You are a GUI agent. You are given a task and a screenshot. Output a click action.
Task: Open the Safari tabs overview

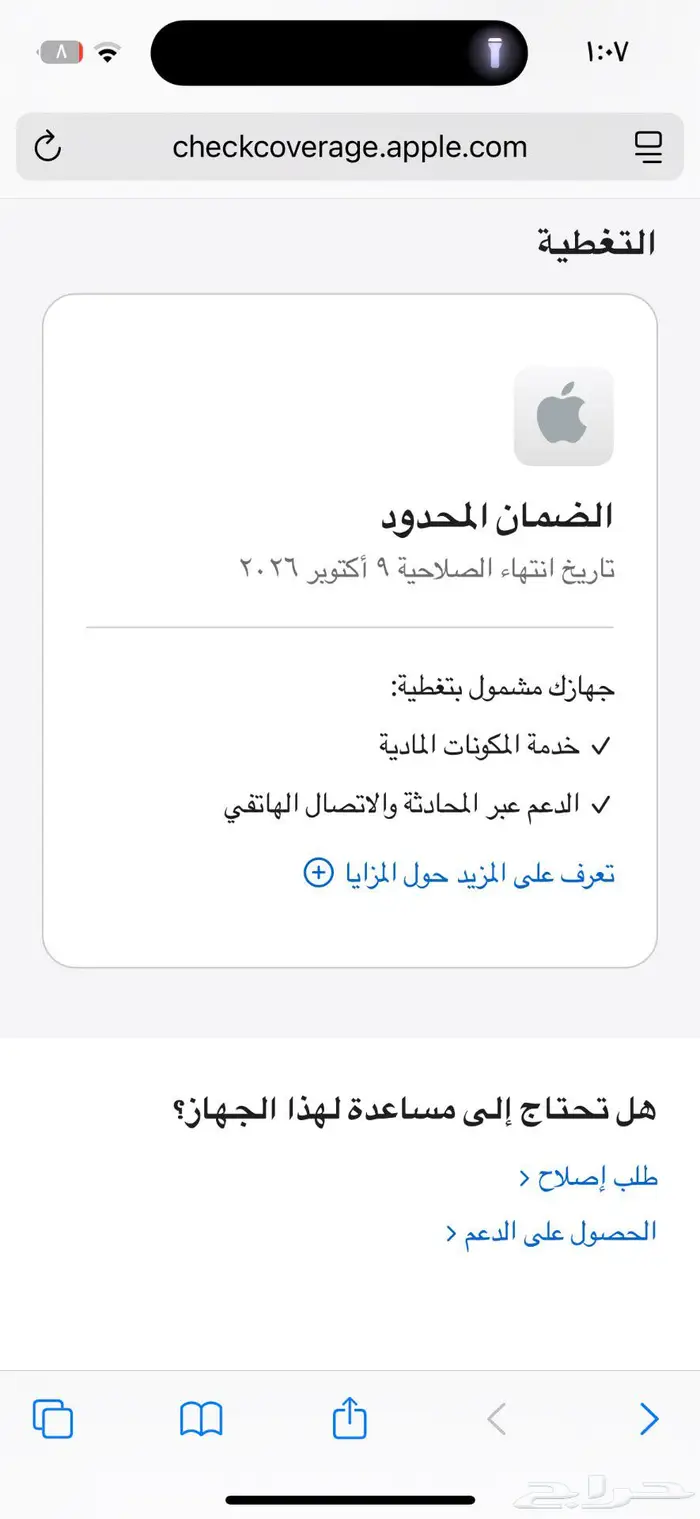pos(52,1419)
